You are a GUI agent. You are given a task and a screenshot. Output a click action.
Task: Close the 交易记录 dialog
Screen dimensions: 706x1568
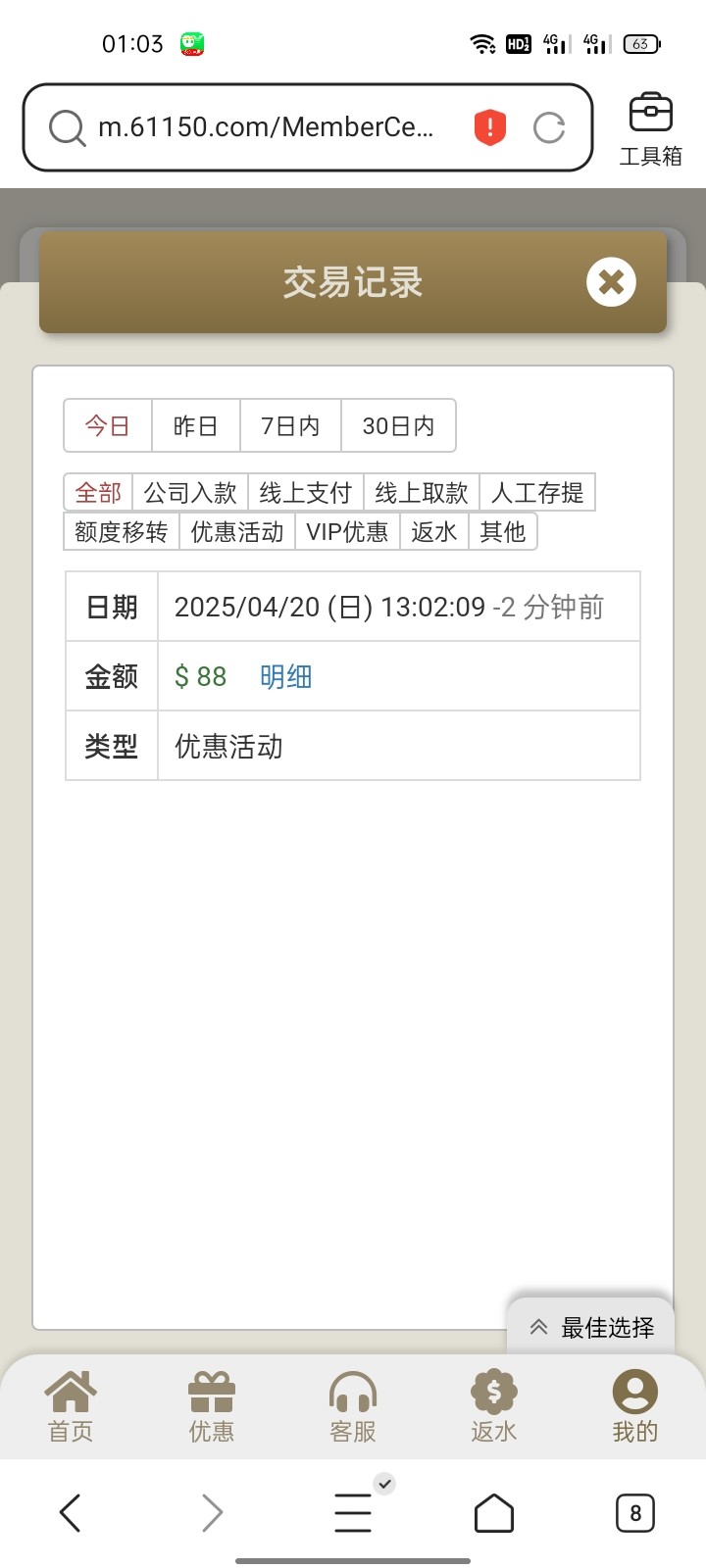tap(611, 282)
